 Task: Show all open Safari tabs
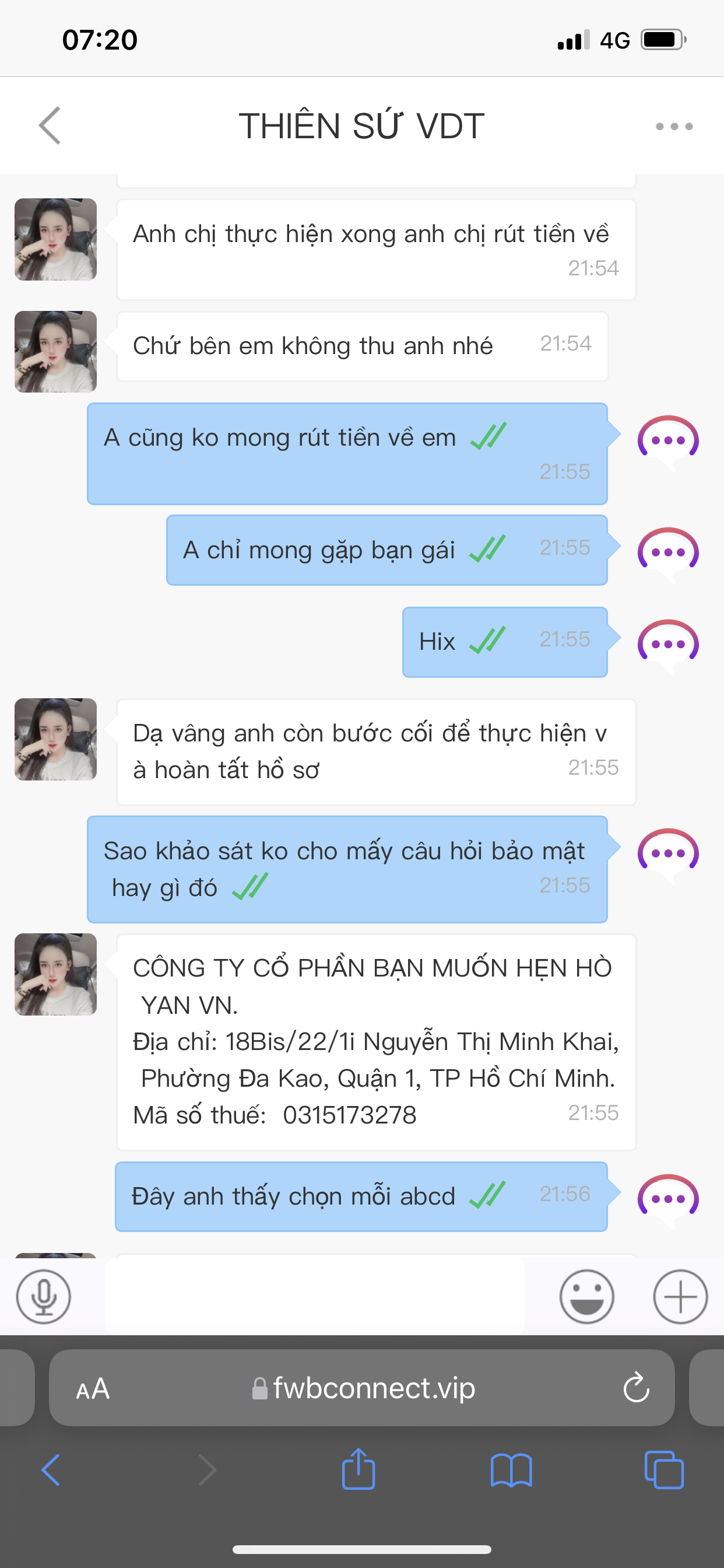coord(664,1470)
